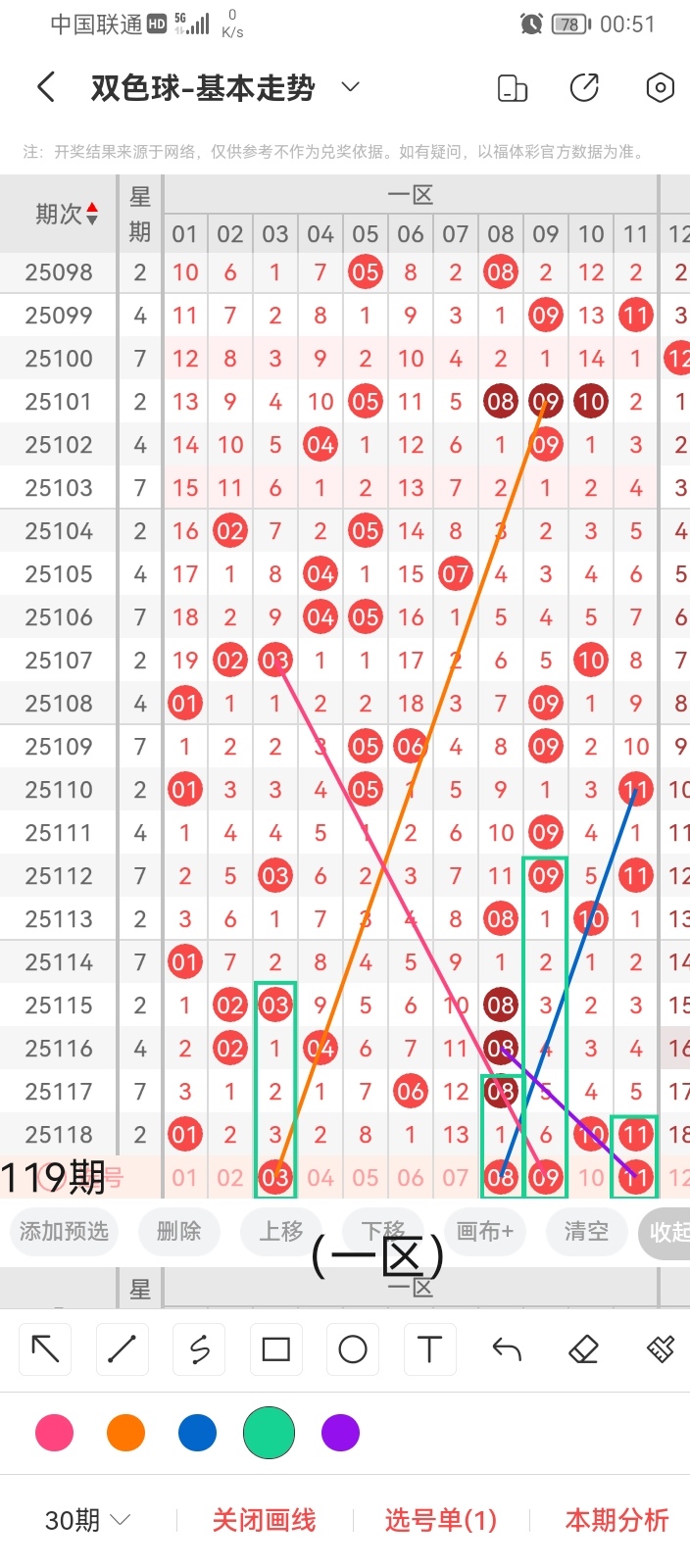Expand the 双色球-基本走势 title dropdown
This screenshot has height=1568, width=690.
pyautogui.click(x=350, y=88)
